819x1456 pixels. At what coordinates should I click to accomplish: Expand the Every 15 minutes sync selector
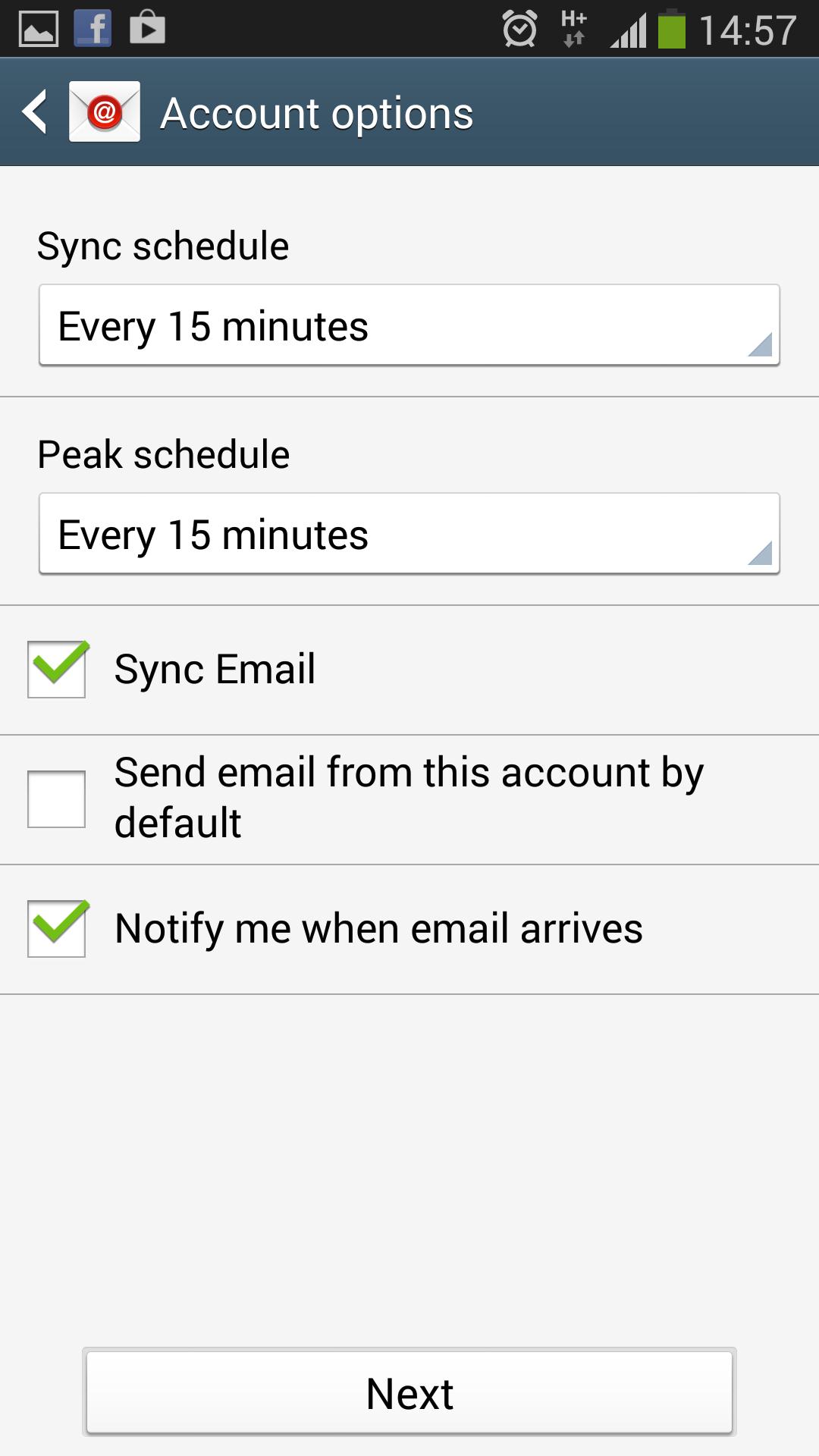coord(408,325)
